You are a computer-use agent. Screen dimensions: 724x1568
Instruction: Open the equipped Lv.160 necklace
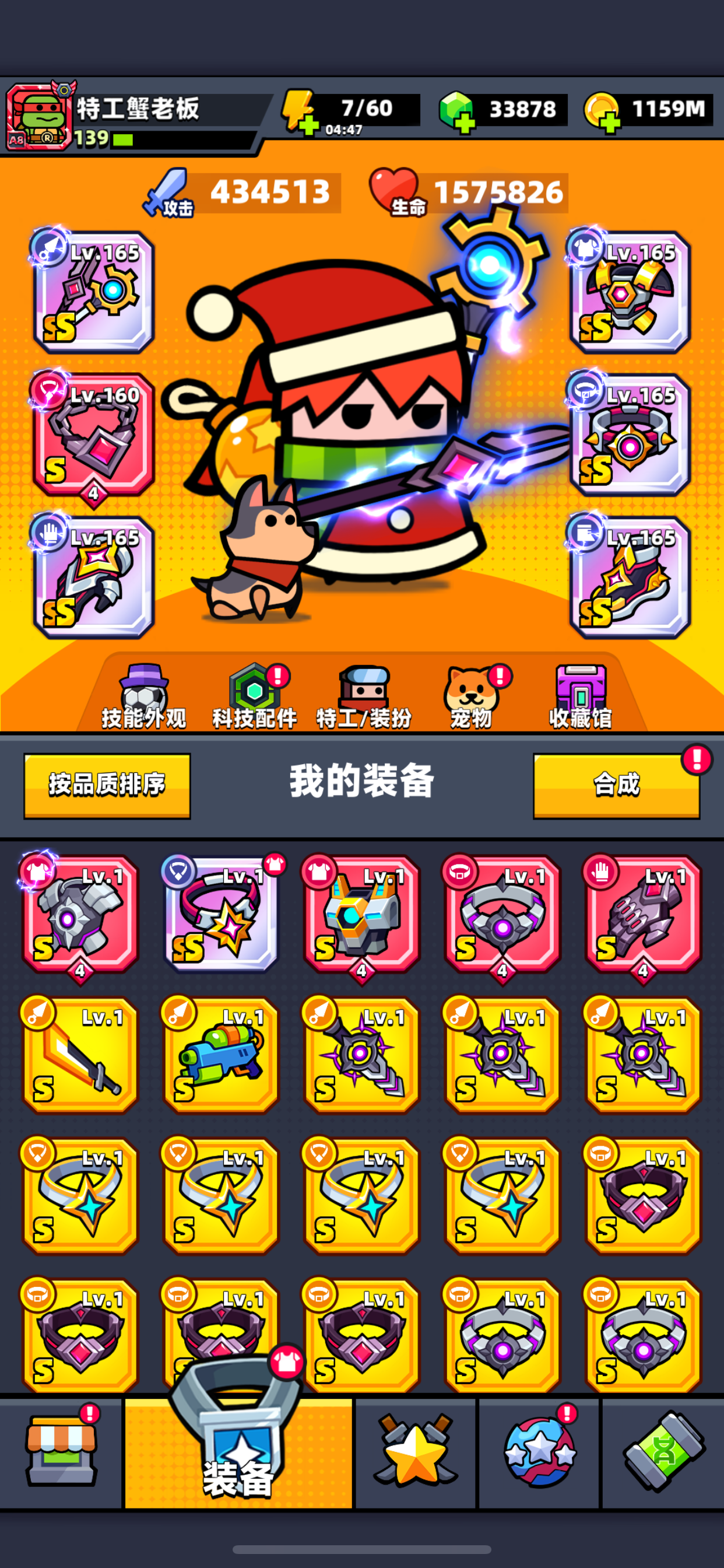point(94,435)
